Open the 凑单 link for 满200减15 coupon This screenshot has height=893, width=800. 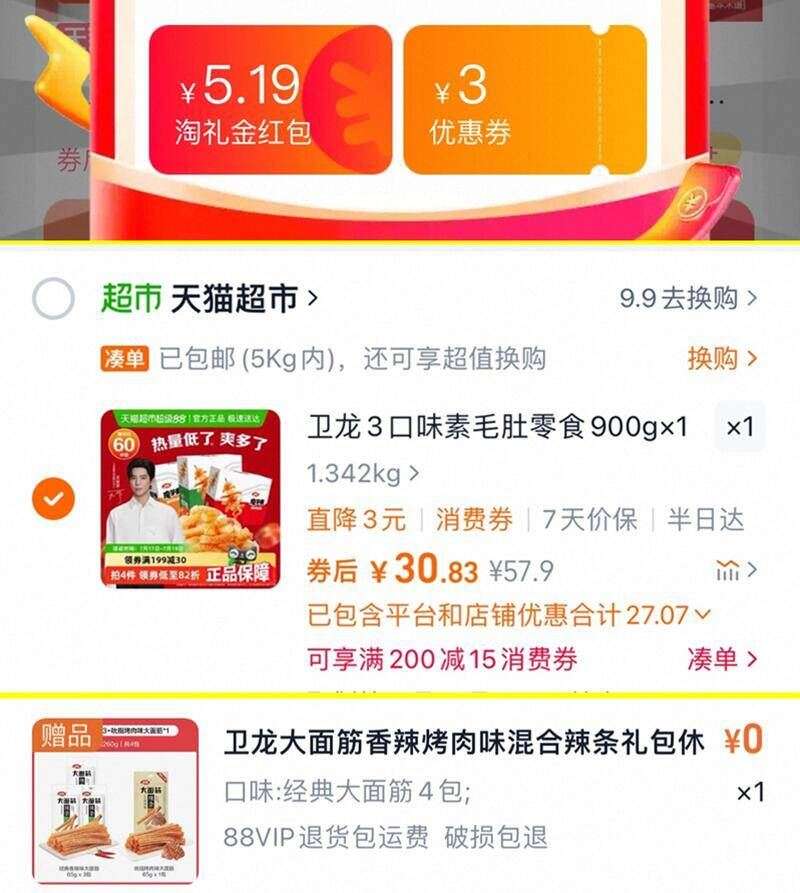tap(722, 655)
